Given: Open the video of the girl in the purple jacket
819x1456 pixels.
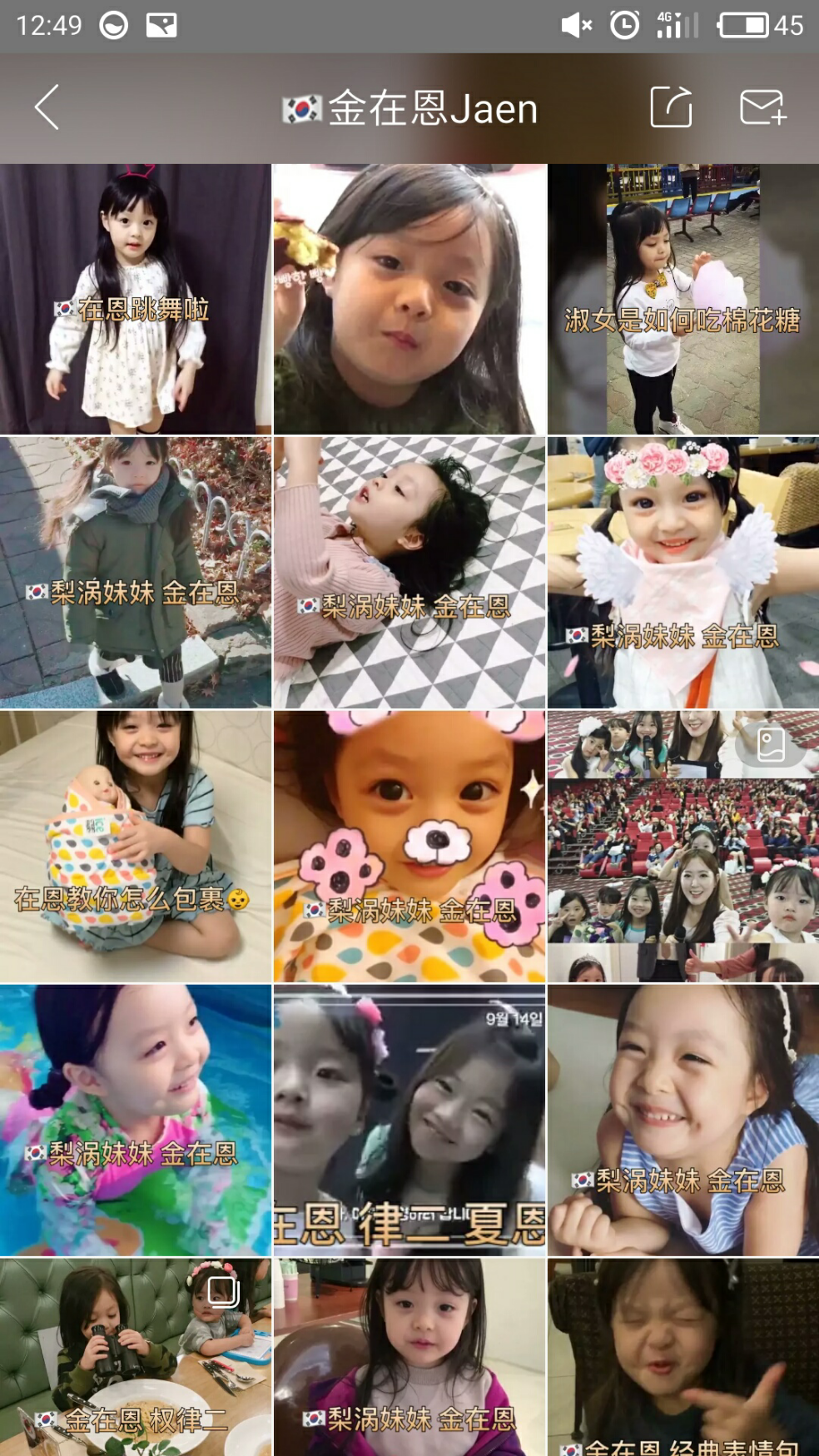Looking at the screenshot, I should click(x=409, y=1357).
